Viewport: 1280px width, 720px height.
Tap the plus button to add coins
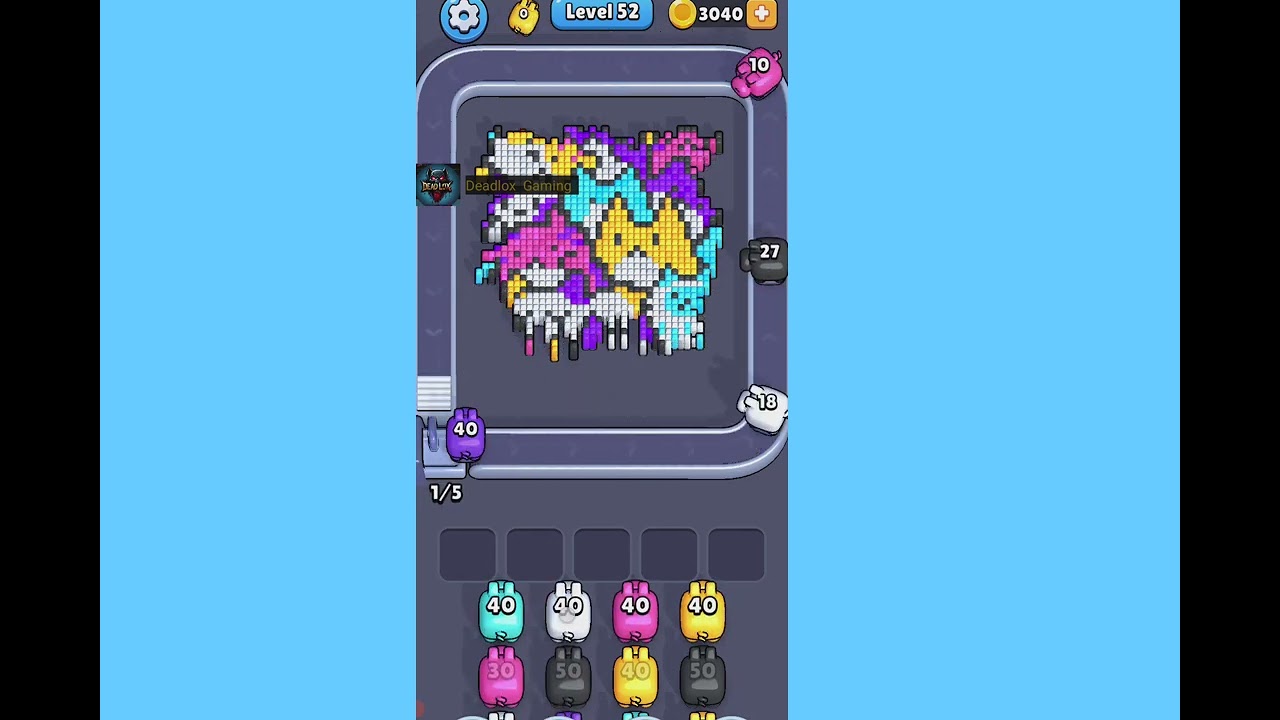coord(762,13)
